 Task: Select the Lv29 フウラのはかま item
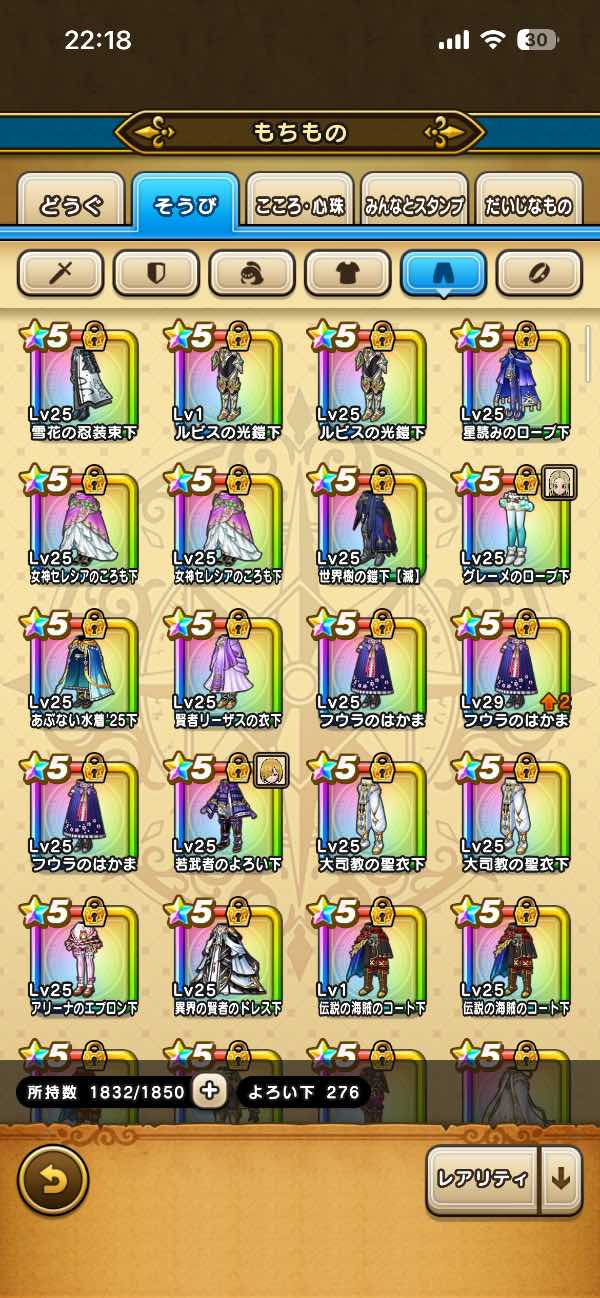tap(515, 672)
